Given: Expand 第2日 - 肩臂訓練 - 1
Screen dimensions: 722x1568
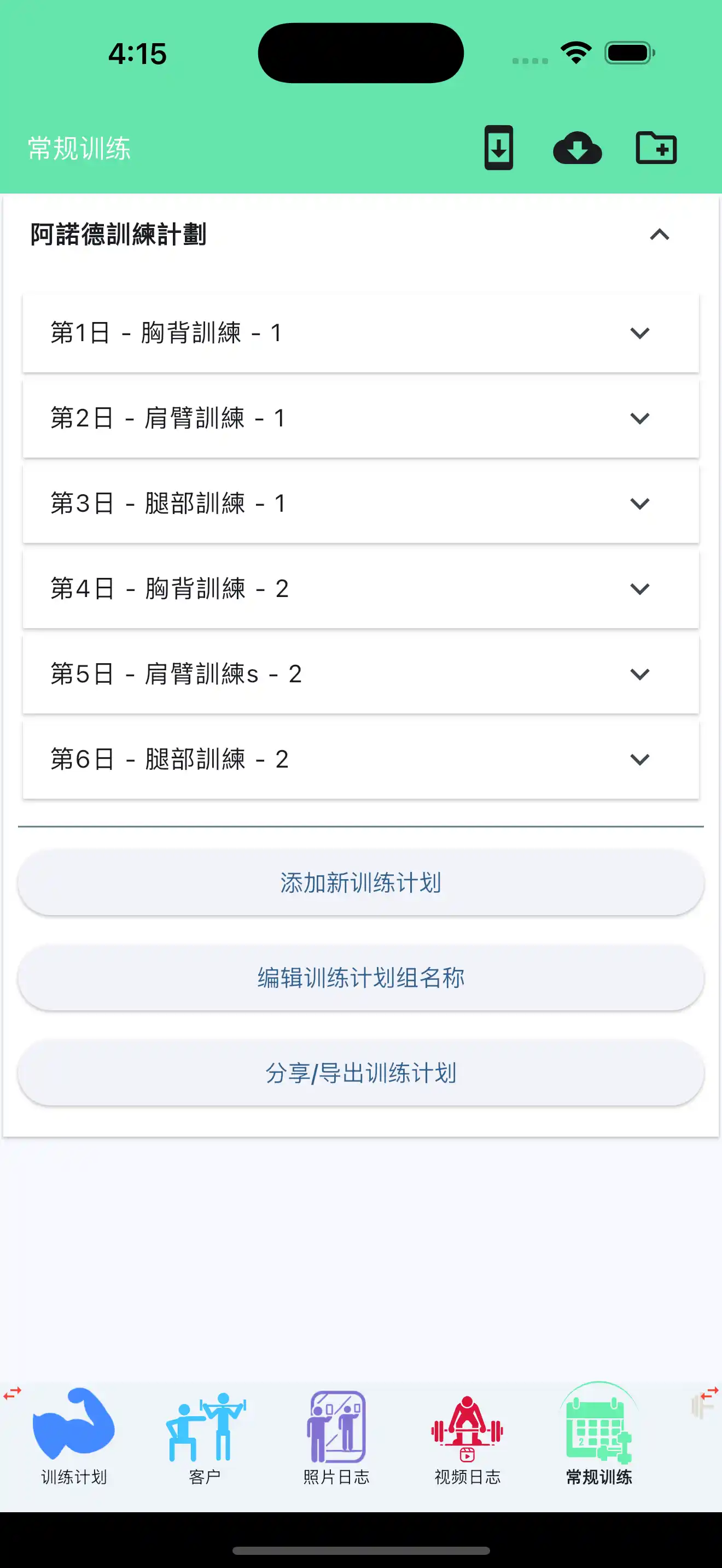Looking at the screenshot, I should [640, 418].
